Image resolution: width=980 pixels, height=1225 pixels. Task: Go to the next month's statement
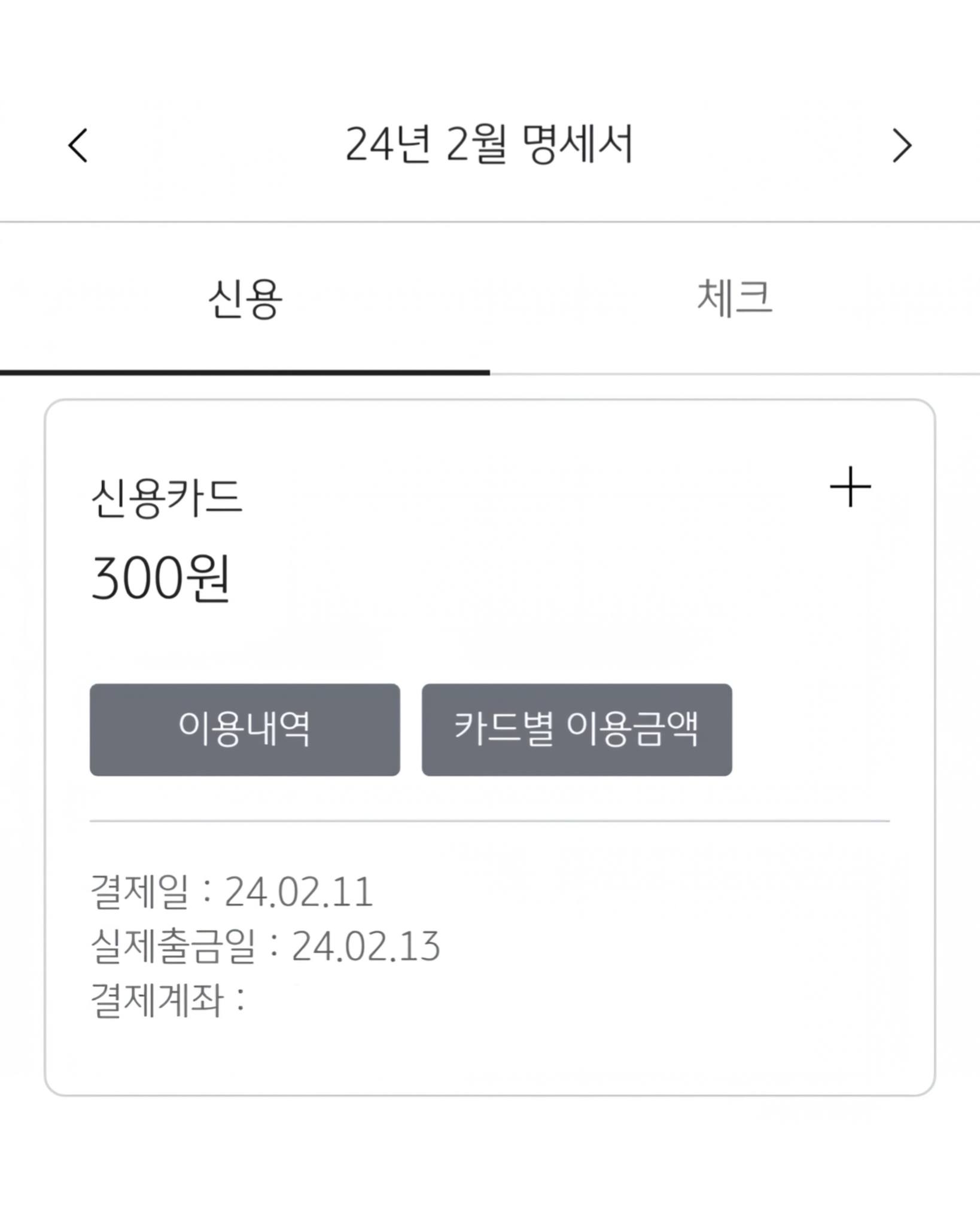click(902, 145)
